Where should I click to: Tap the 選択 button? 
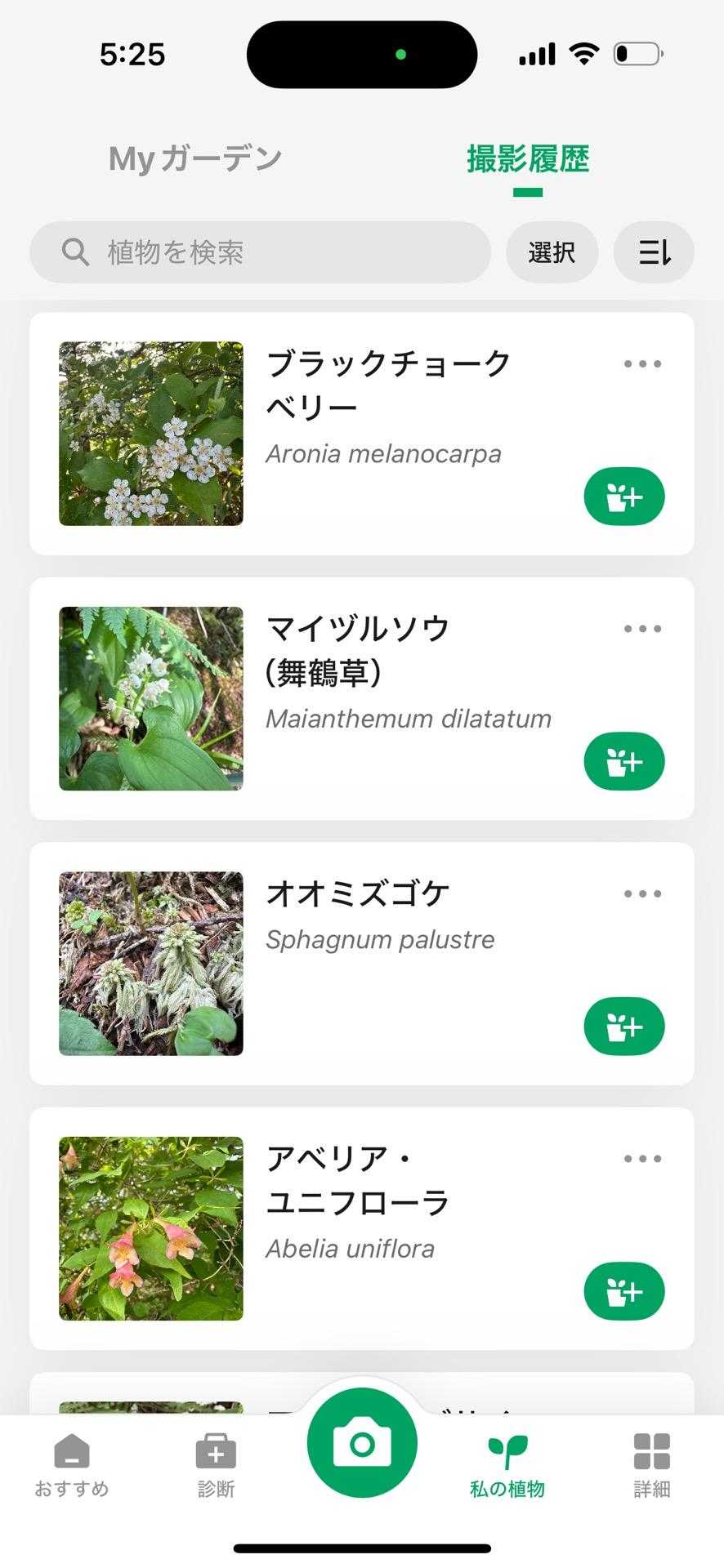point(552,252)
